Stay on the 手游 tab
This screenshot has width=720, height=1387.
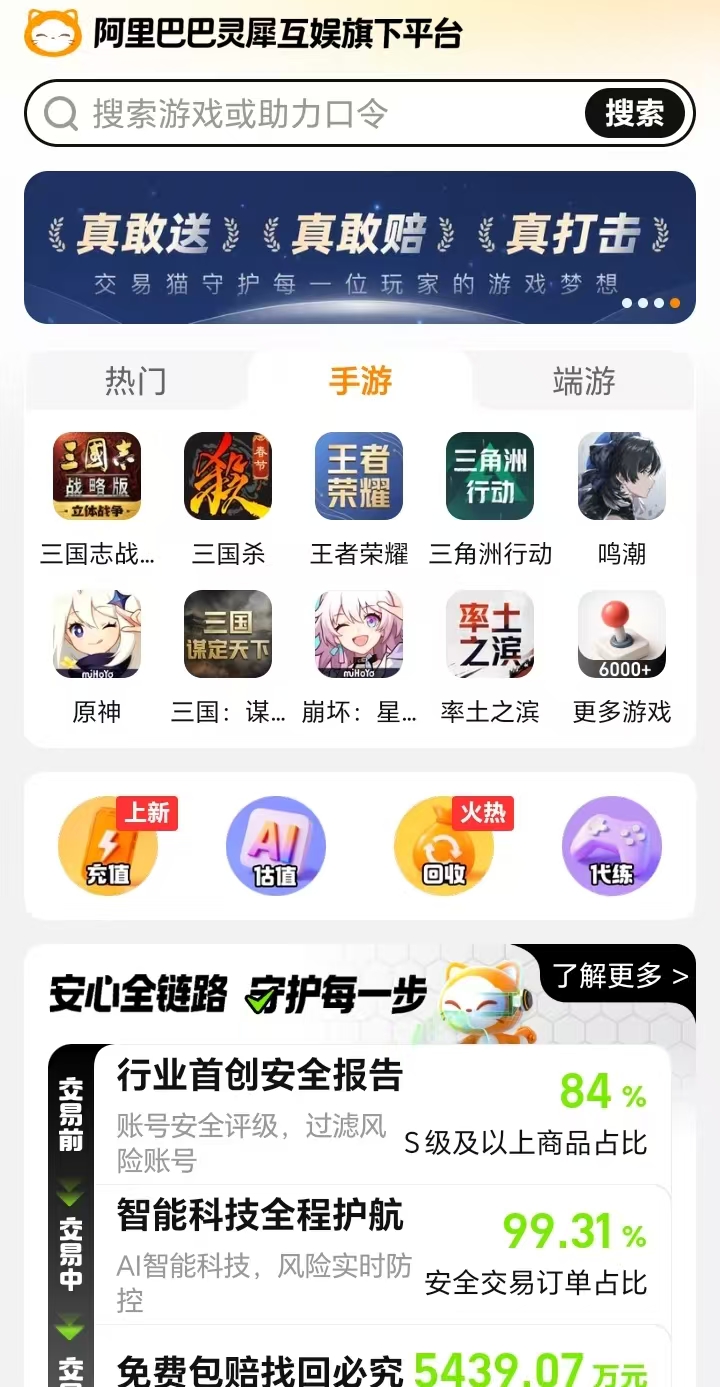pyautogui.click(x=359, y=381)
